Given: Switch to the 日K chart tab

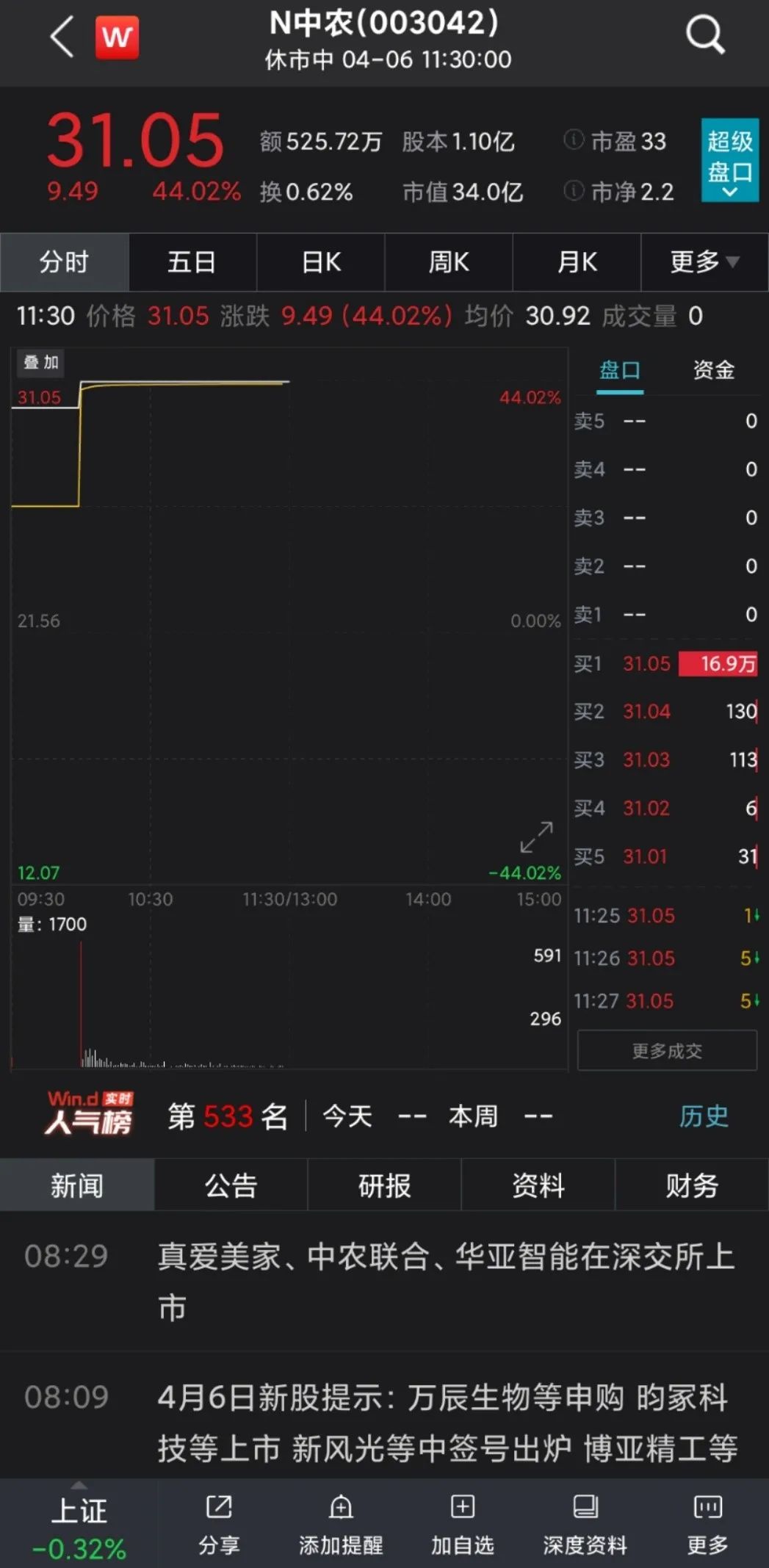Looking at the screenshot, I should (x=321, y=262).
